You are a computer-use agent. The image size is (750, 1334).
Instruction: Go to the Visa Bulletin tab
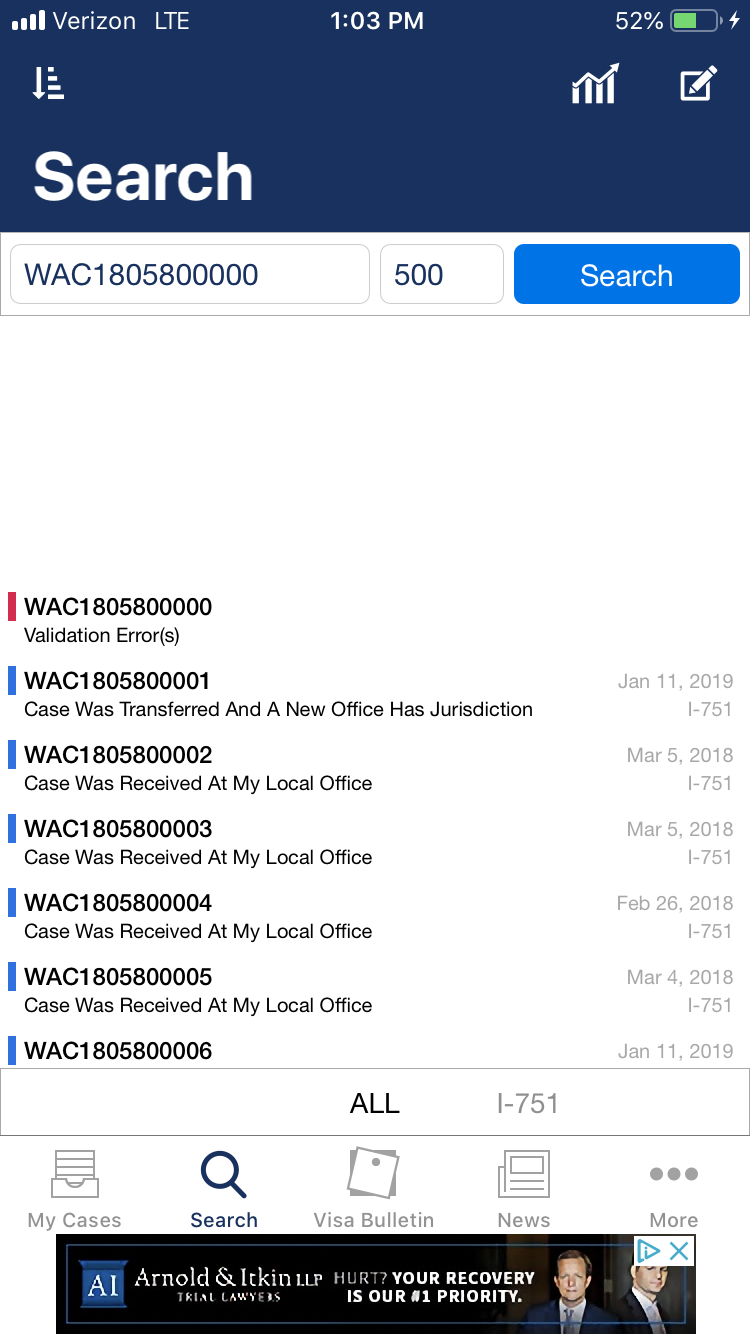pyautogui.click(x=374, y=1188)
